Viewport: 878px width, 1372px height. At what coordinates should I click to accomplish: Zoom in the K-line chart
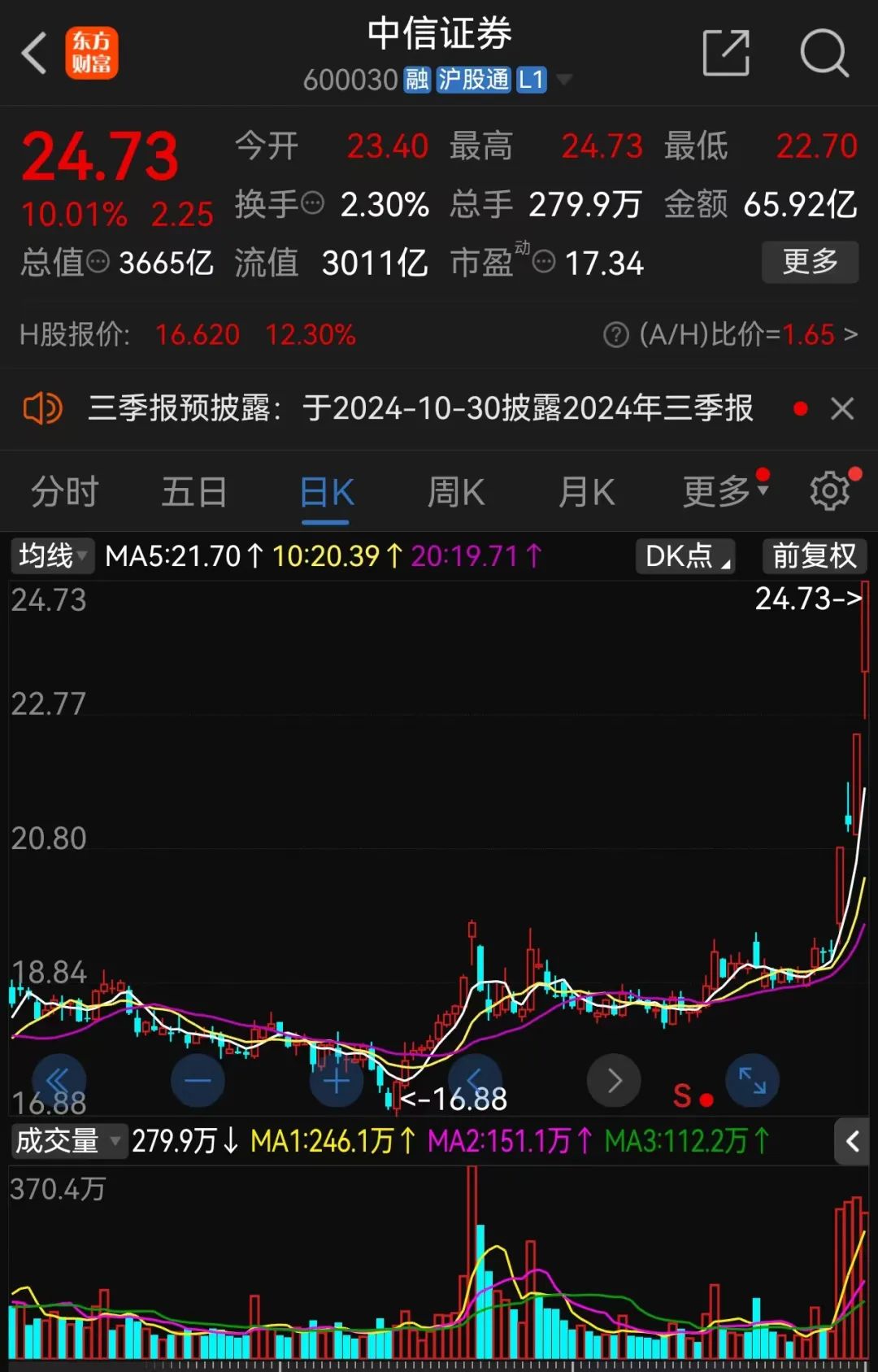(336, 1081)
